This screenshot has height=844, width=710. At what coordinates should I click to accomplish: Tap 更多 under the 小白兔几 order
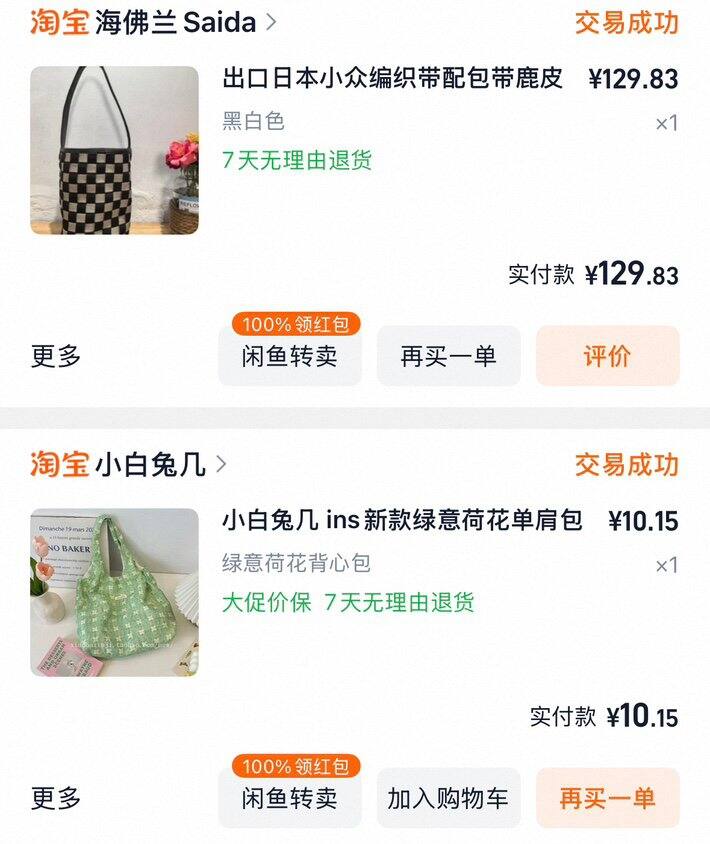click(56, 798)
